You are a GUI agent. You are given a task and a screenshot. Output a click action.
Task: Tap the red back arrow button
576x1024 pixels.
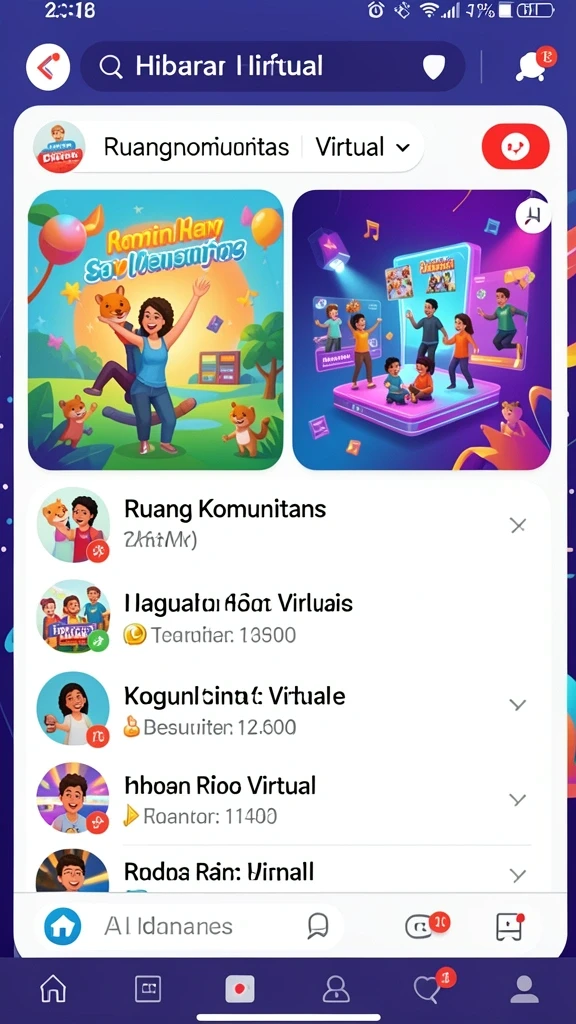tap(48, 67)
